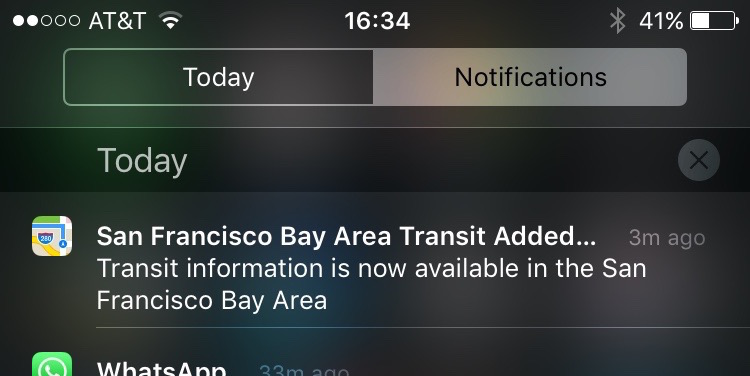
Task: Switch to the Today tab
Action: coord(219,77)
